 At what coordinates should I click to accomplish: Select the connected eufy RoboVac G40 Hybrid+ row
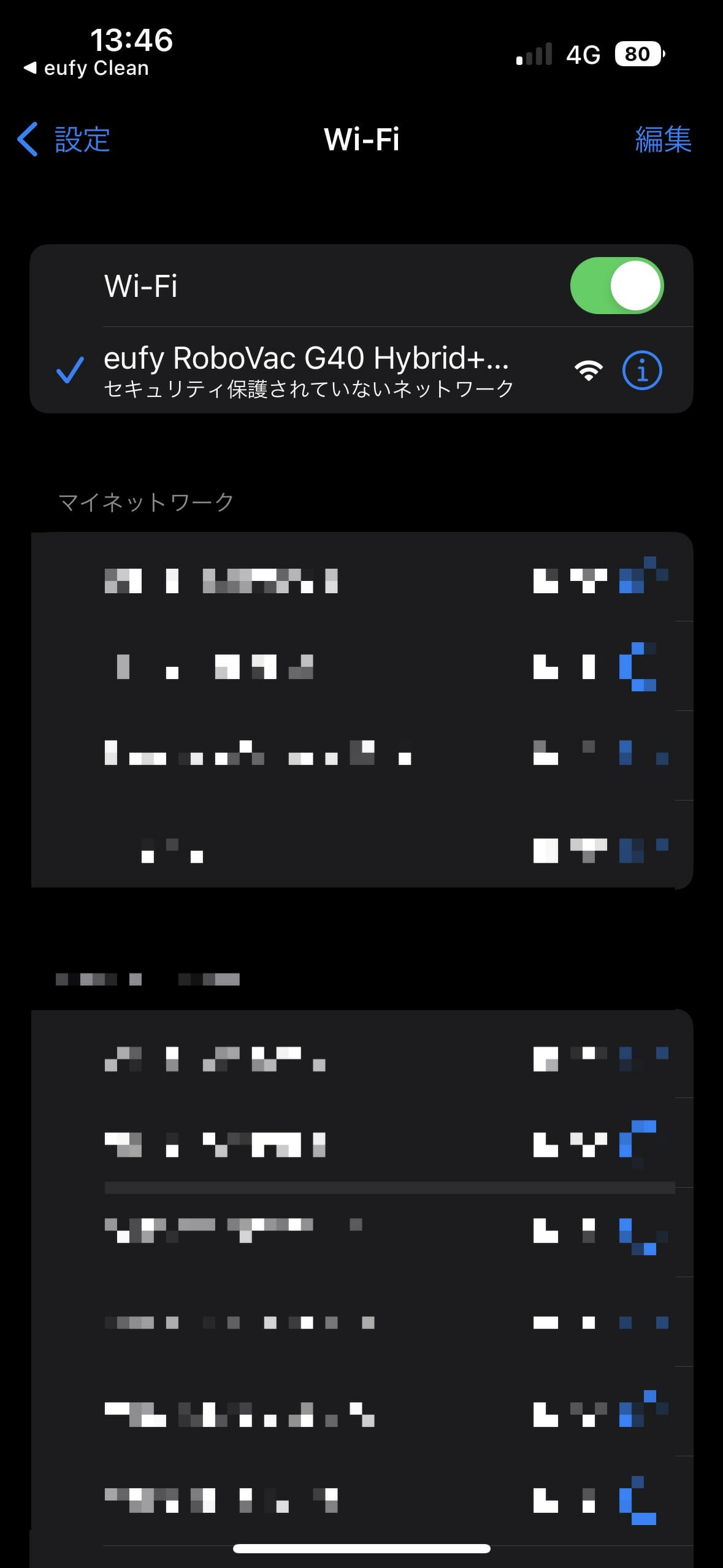pyautogui.click(x=307, y=370)
